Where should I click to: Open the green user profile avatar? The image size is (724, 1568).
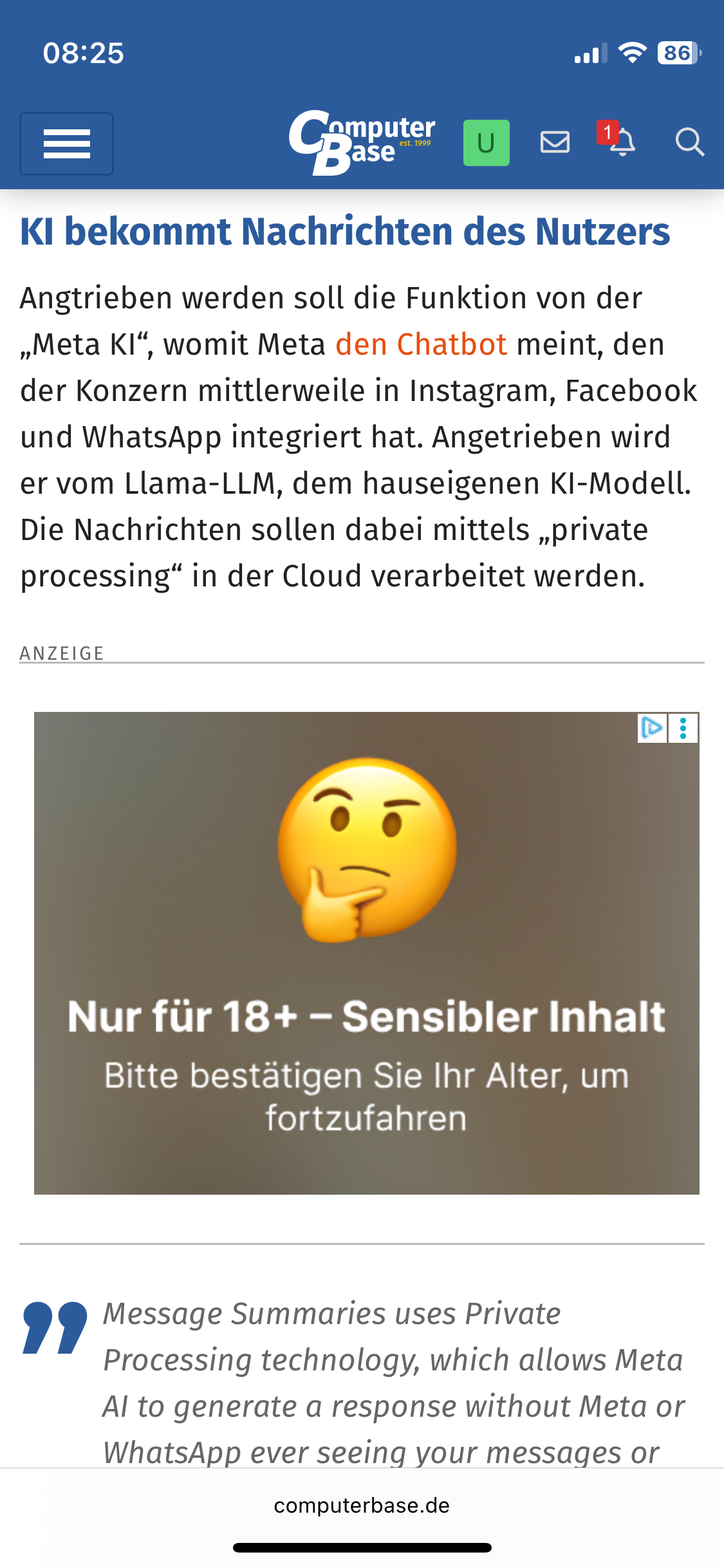tap(486, 143)
